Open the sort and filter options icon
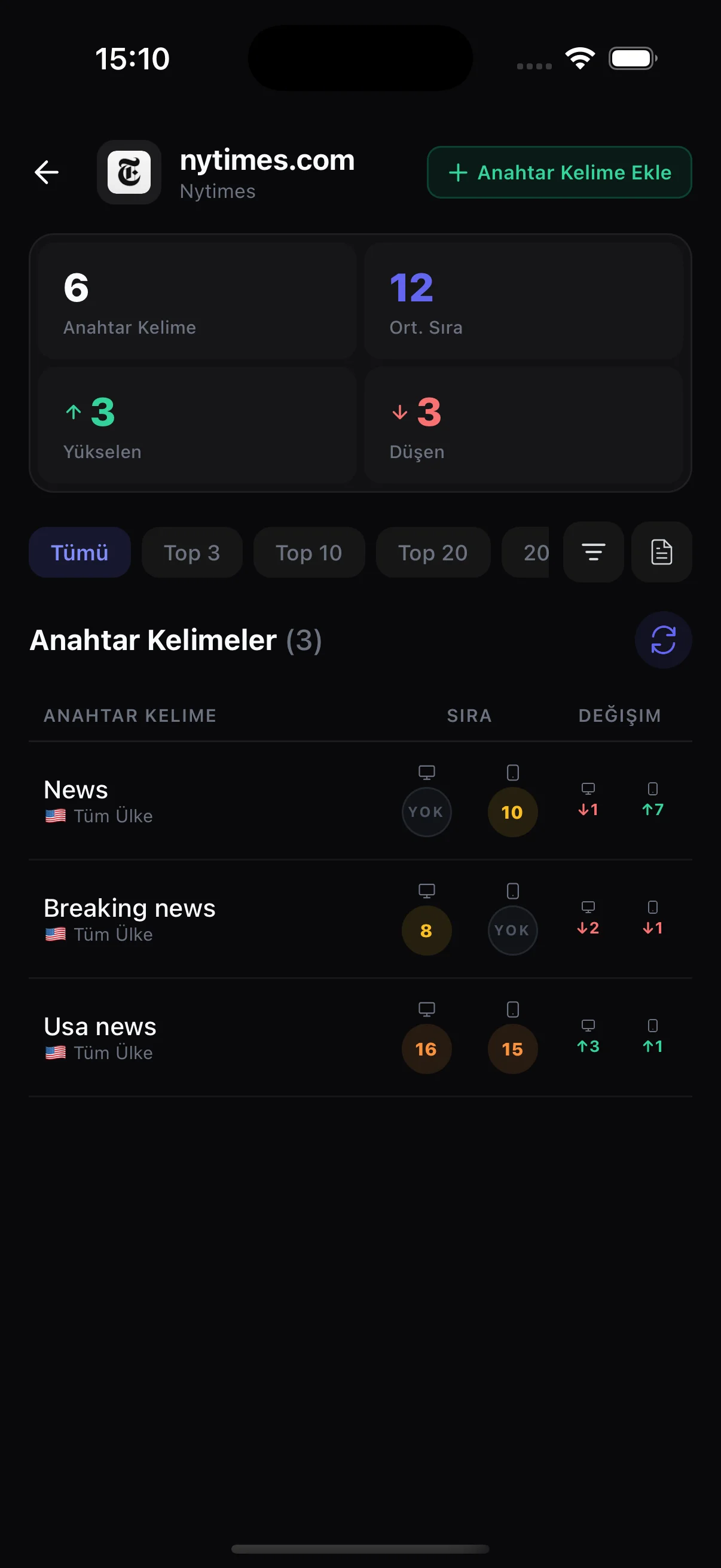Image resolution: width=721 pixels, height=1568 pixels. (x=593, y=552)
